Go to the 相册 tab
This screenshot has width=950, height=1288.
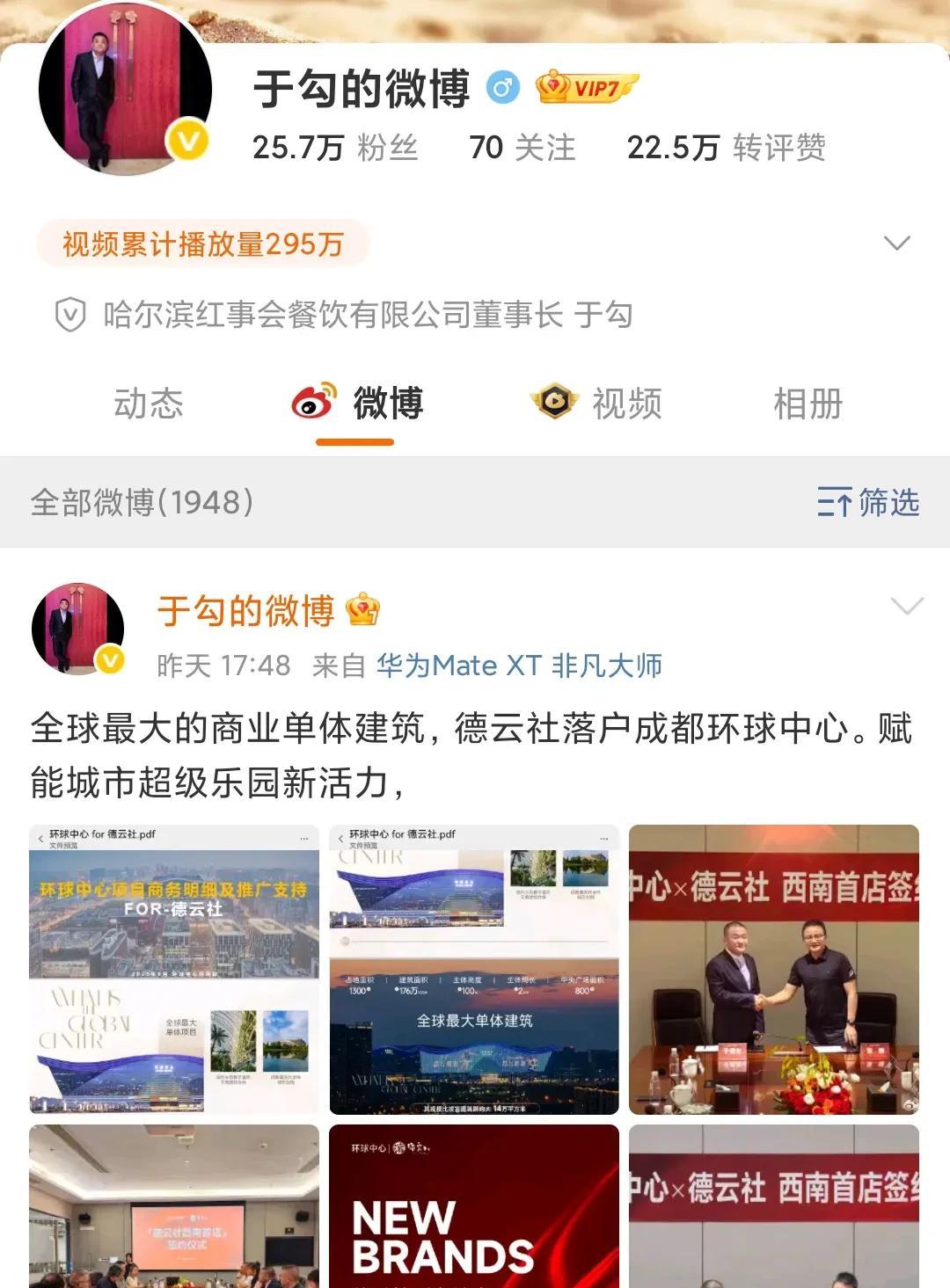(x=807, y=404)
